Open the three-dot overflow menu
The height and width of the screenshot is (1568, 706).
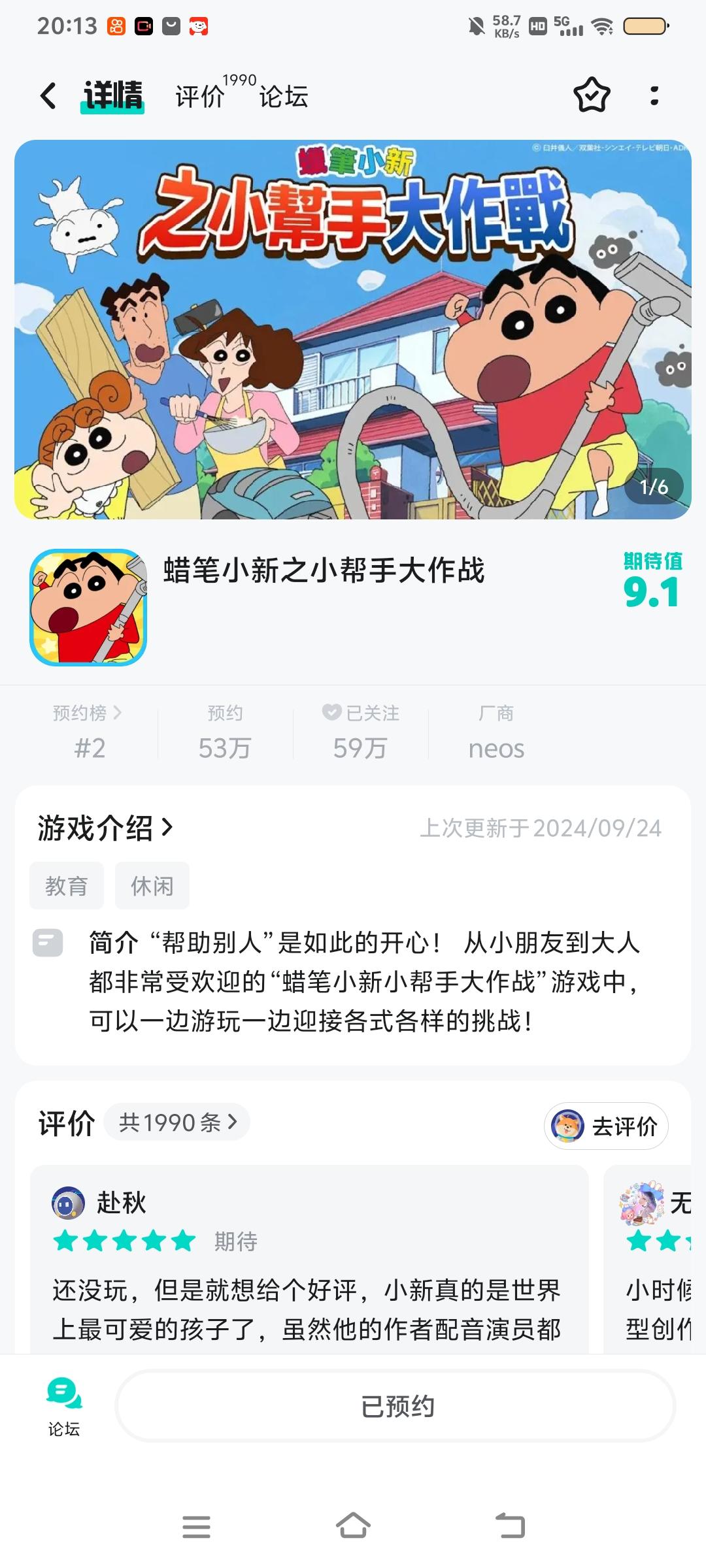pos(656,96)
